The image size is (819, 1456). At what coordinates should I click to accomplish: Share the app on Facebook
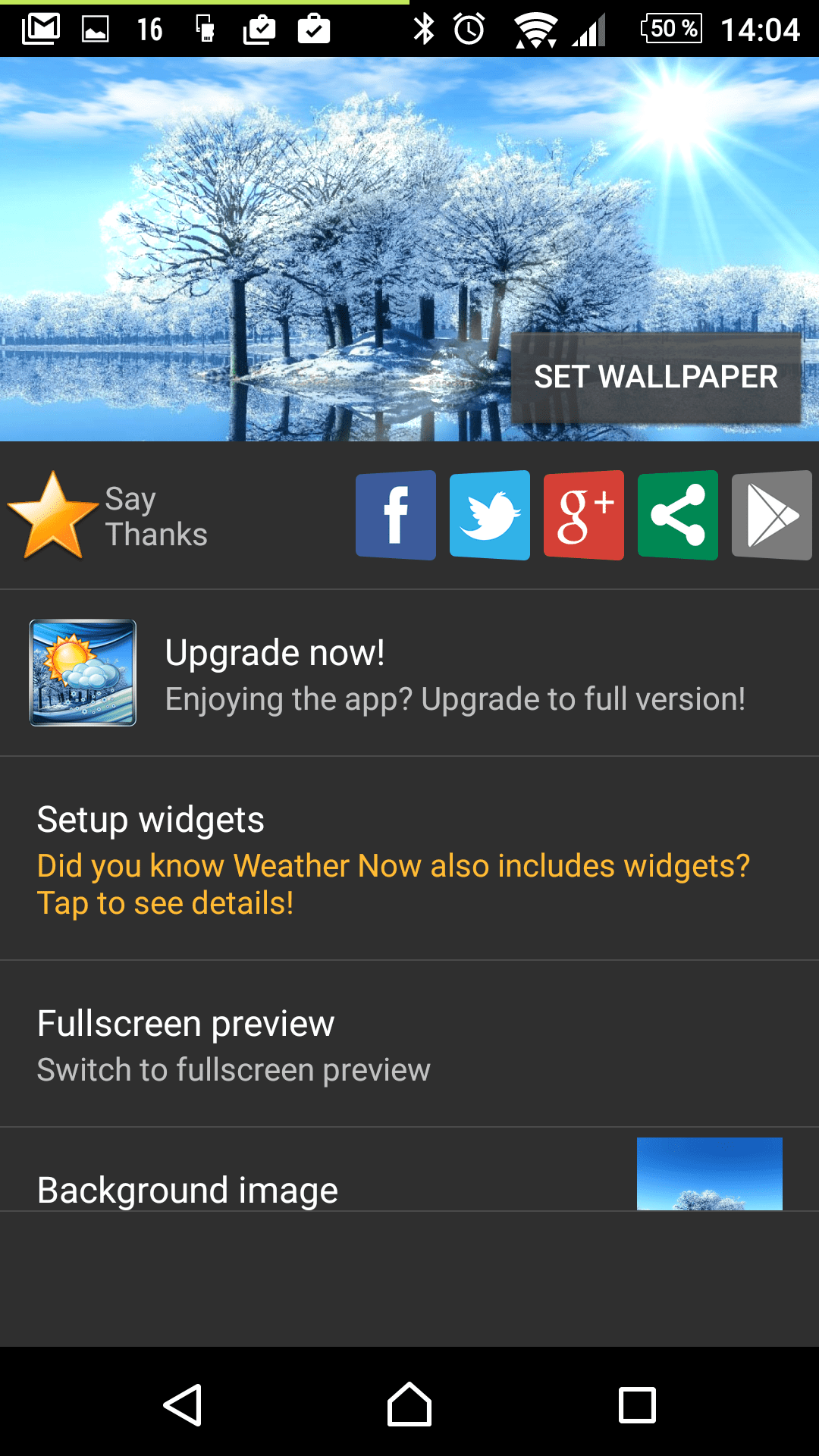point(396,516)
